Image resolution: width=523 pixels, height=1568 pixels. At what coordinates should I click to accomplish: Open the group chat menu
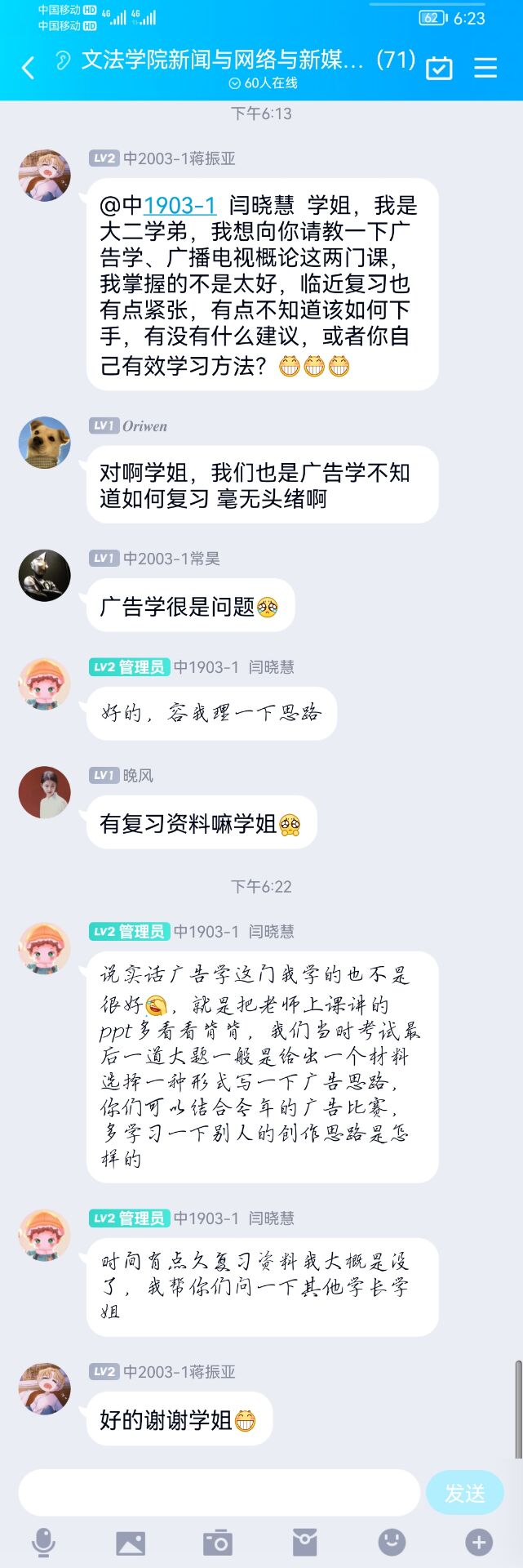click(x=485, y=68)
